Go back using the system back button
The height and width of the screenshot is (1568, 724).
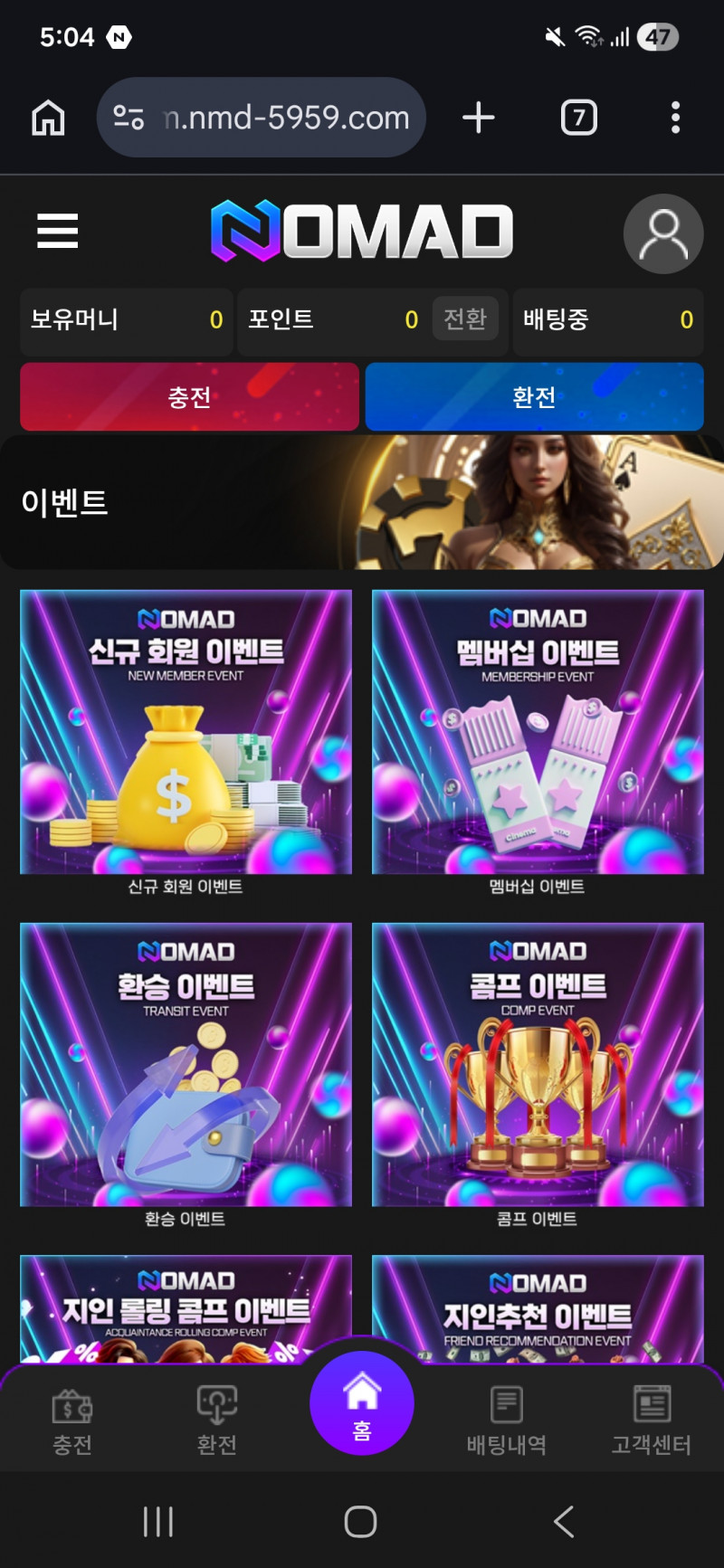coord(564,1522)
